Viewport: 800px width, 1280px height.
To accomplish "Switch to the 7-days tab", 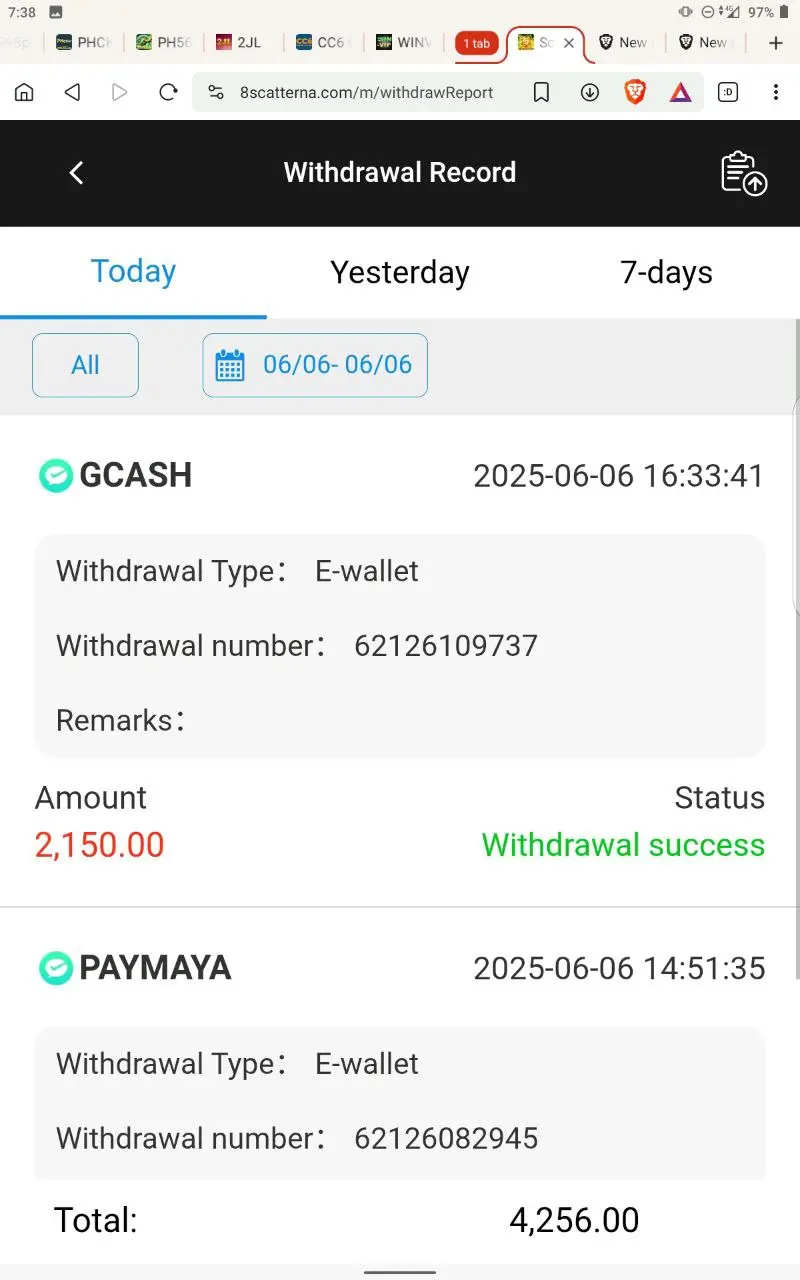I will pos(666,272).
